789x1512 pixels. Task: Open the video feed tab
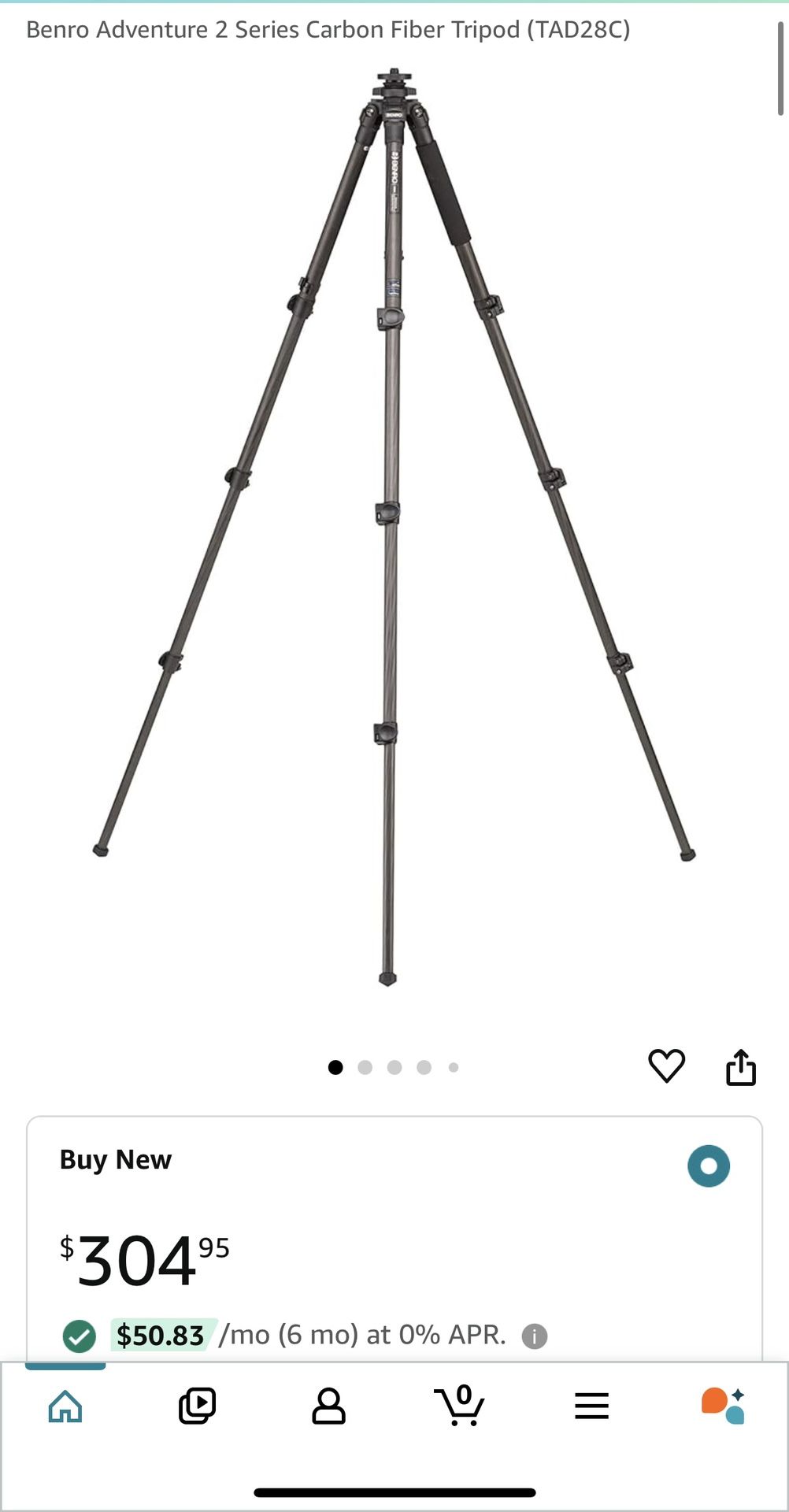(197, 1406)
